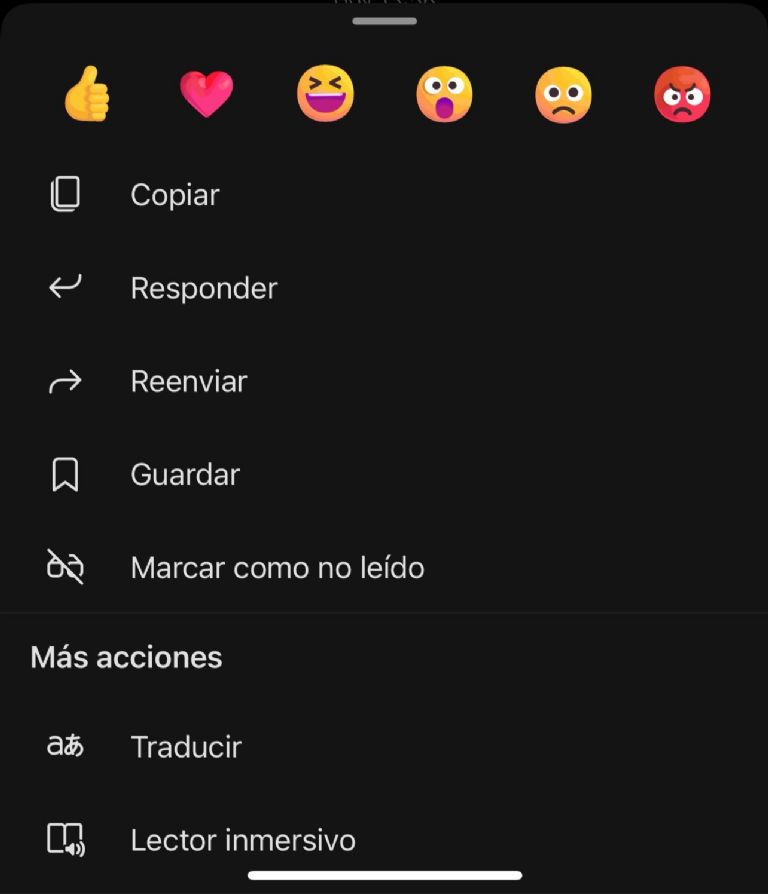Image resolution: width=768 pixels, height=894 pixels.
Task: React with the sad face emoji
Action: tap(563, 95)
